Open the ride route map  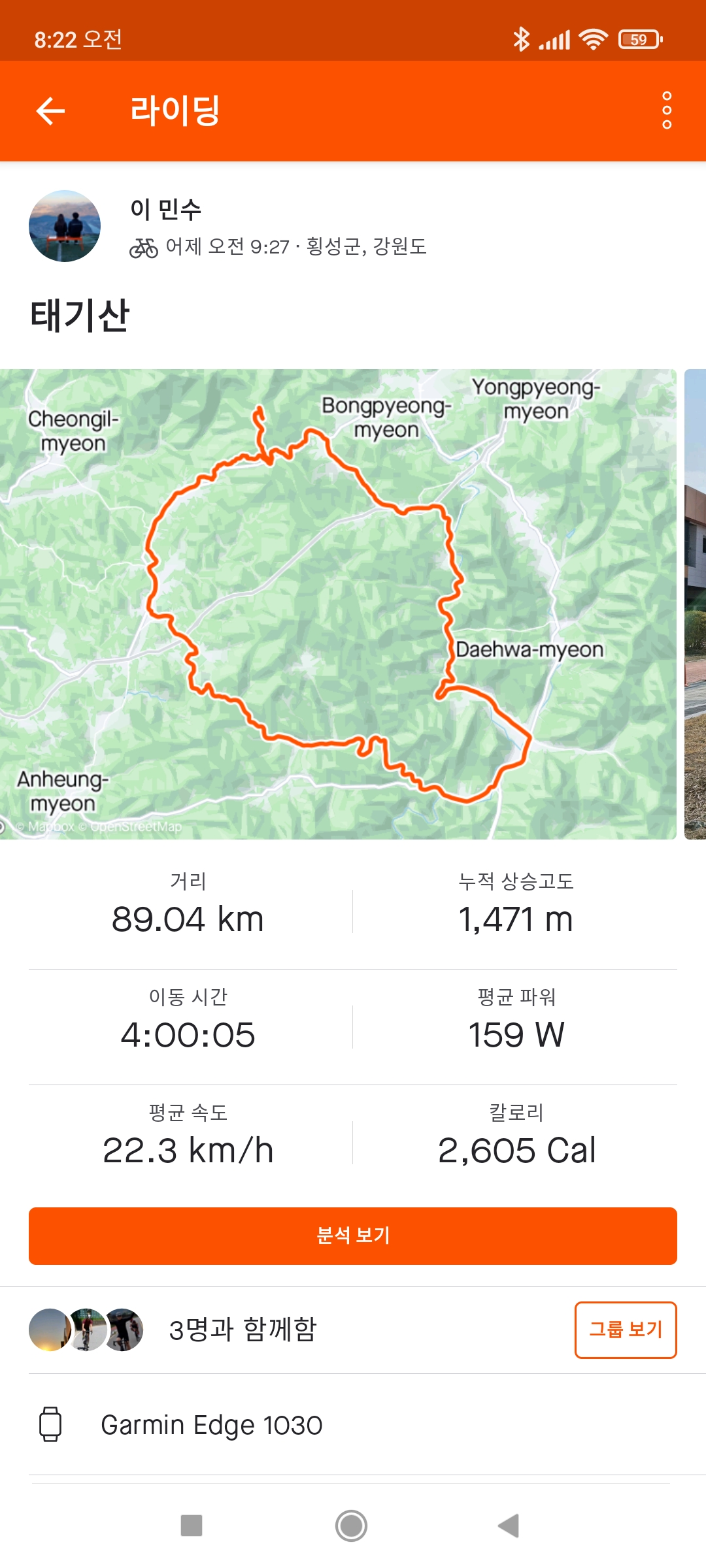click(338, 604)
